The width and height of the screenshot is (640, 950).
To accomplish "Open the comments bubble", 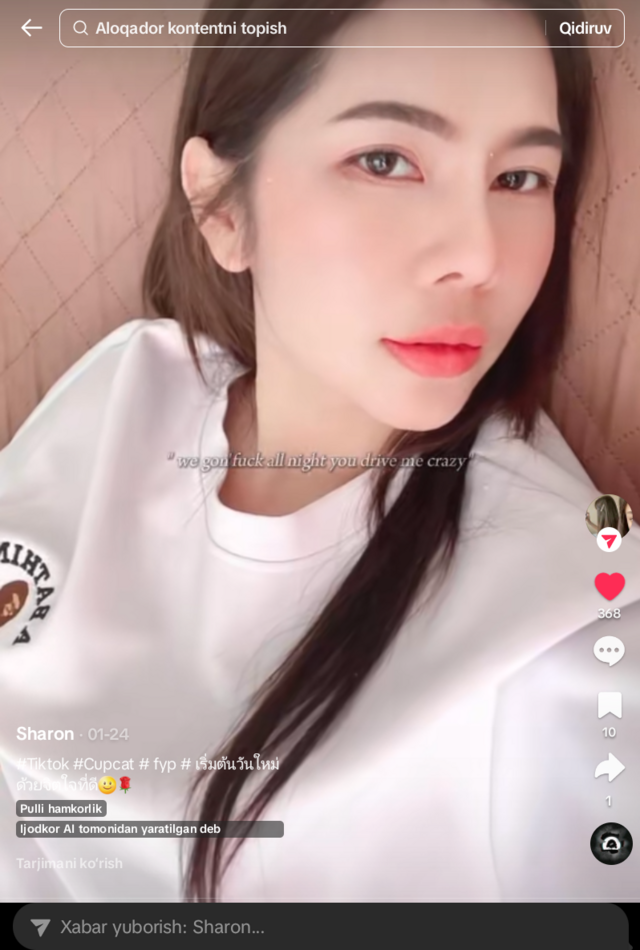I will point(609,651).
